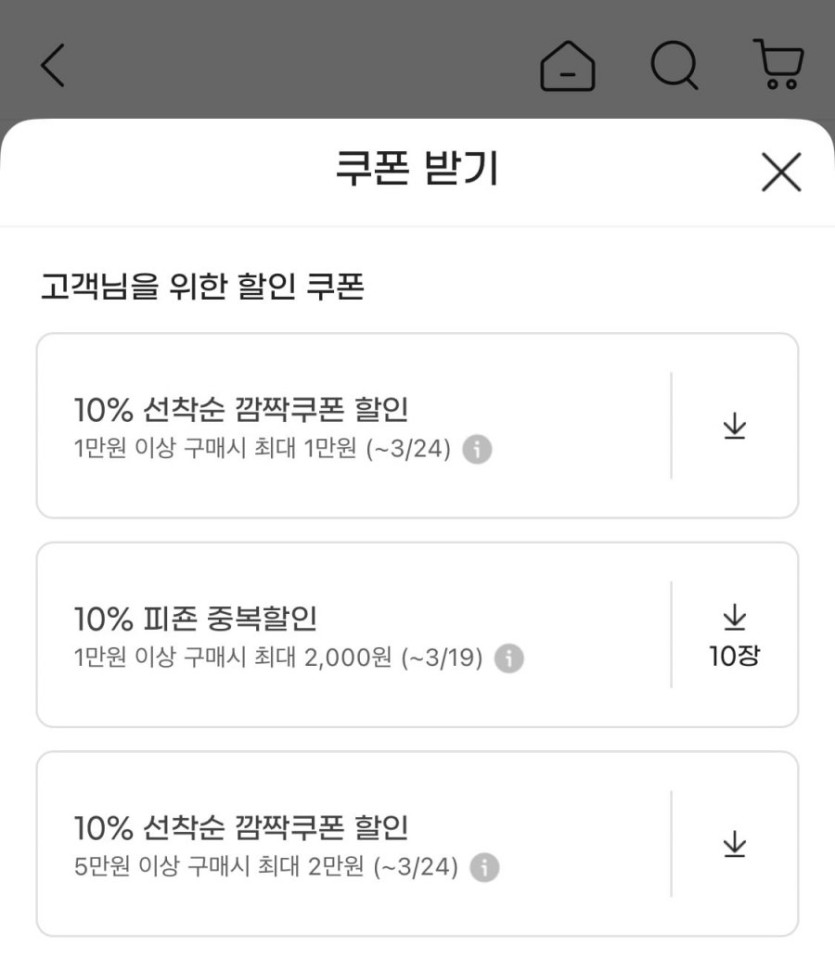Show info for the 피존 중복할인 coupon
This screenshot has height=958, width=835.
[x=509, y=659]
